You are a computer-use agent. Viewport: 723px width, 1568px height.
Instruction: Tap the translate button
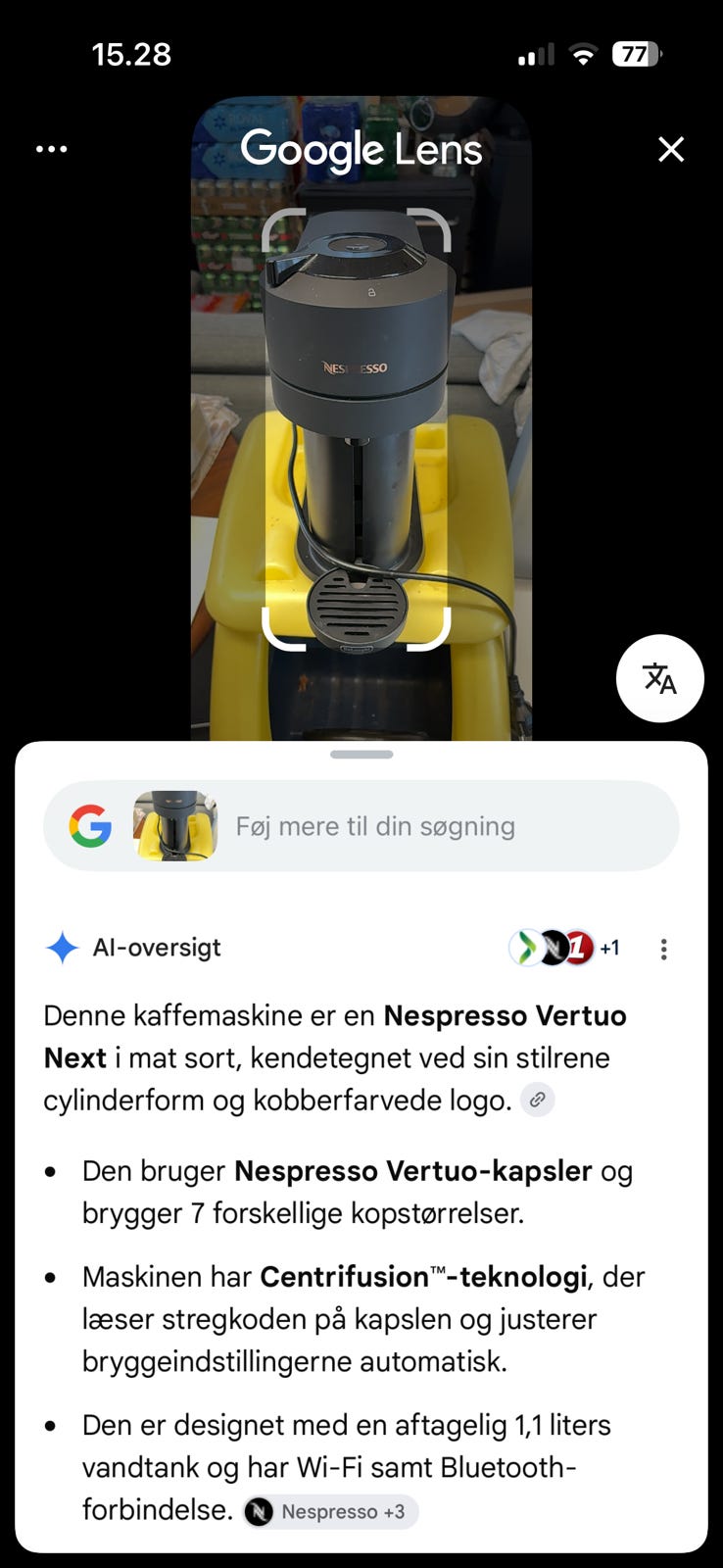pyautogui.click(x=659, y=678)
